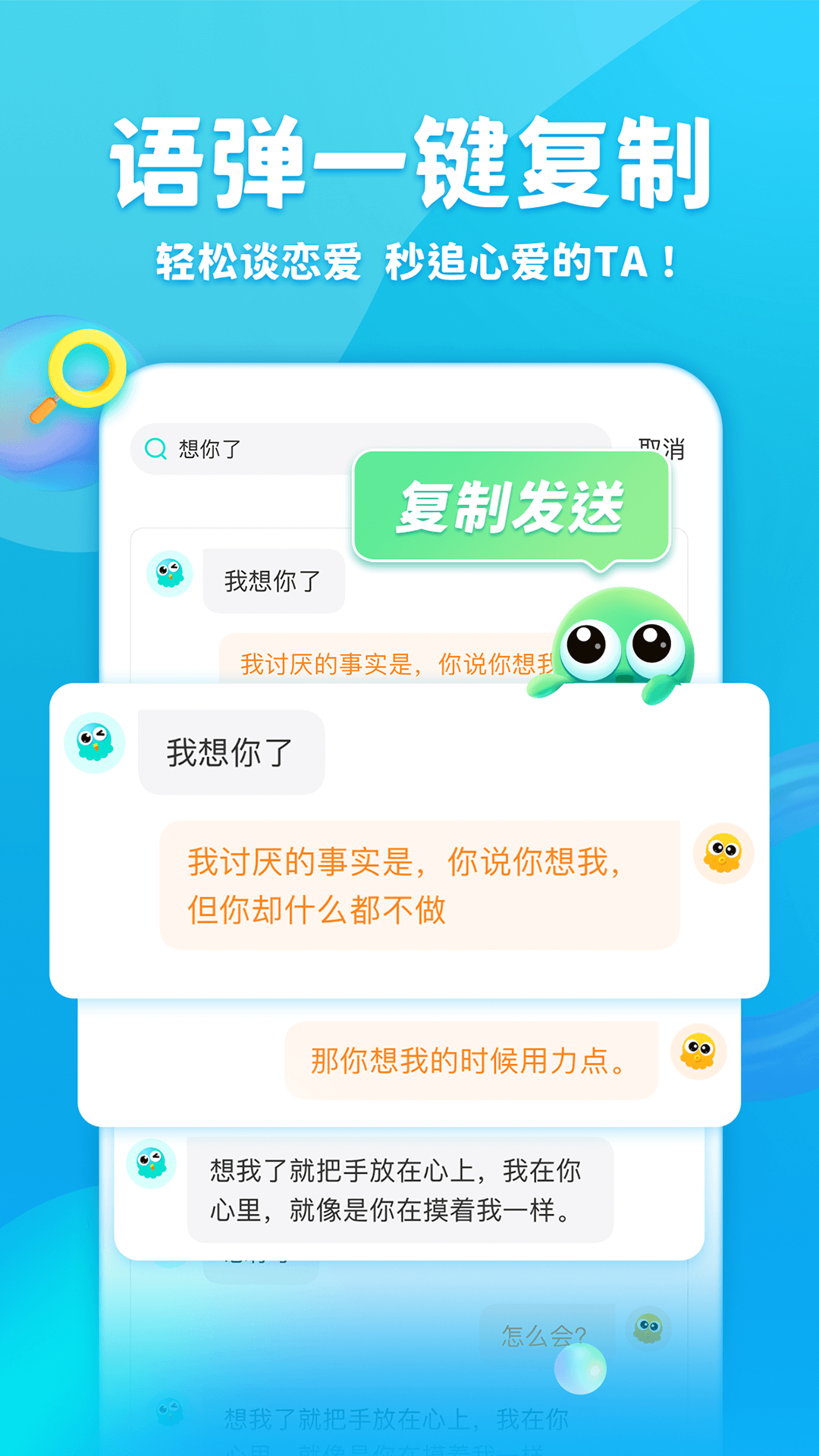Click the search magnifier icon in the search bar

[x=155, y=449]
